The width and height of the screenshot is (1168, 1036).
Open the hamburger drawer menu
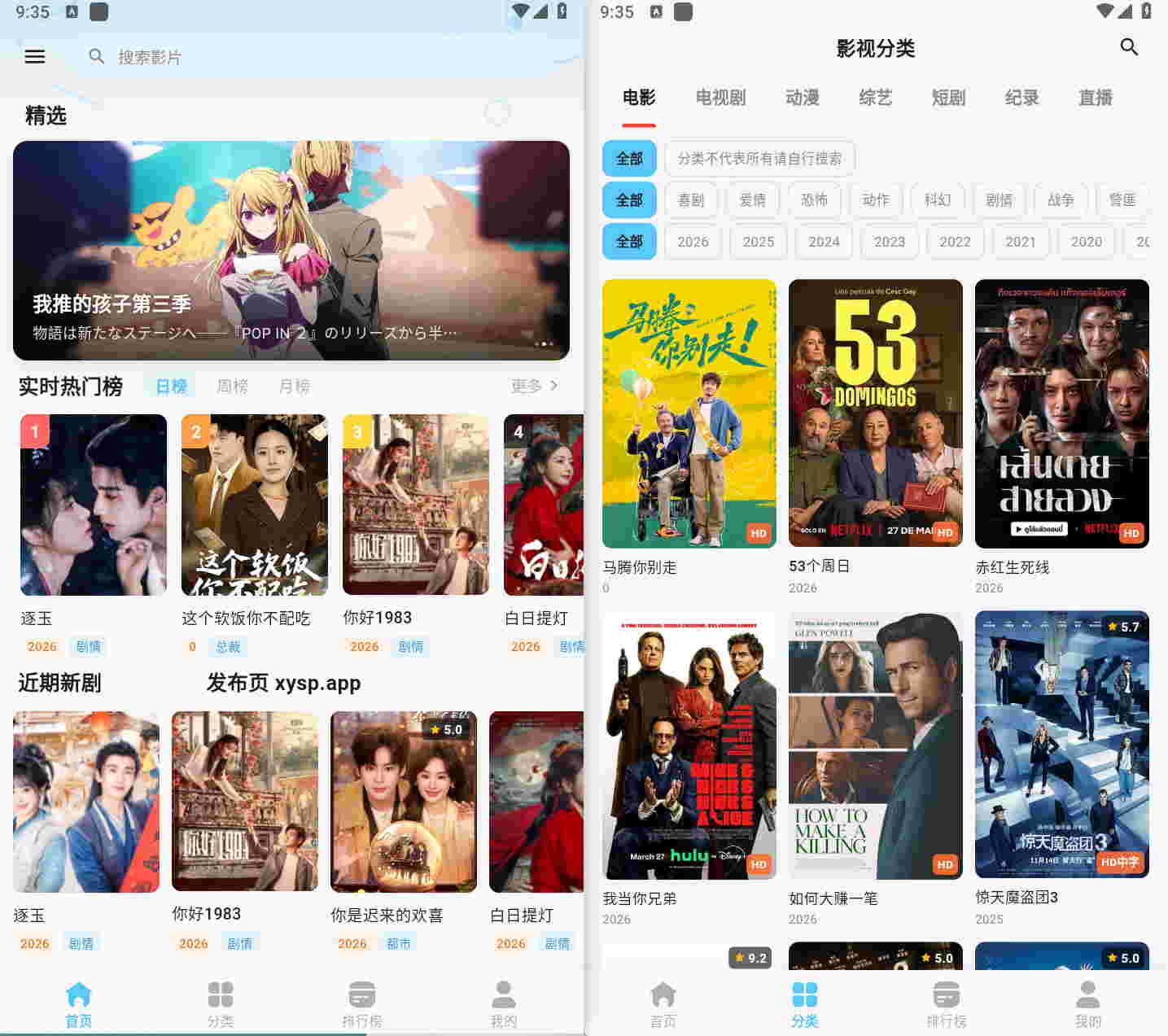(x=34, y=57)
